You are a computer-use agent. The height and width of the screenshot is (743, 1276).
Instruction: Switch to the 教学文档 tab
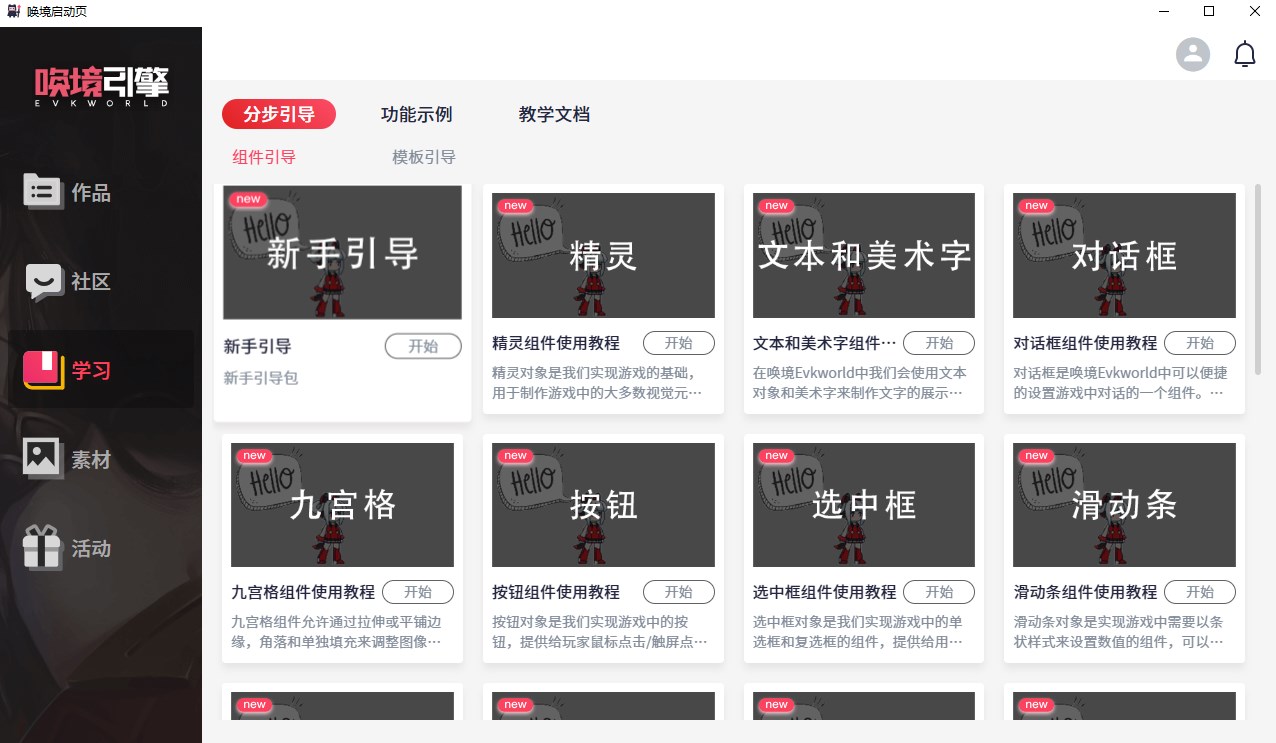point(554,114)
